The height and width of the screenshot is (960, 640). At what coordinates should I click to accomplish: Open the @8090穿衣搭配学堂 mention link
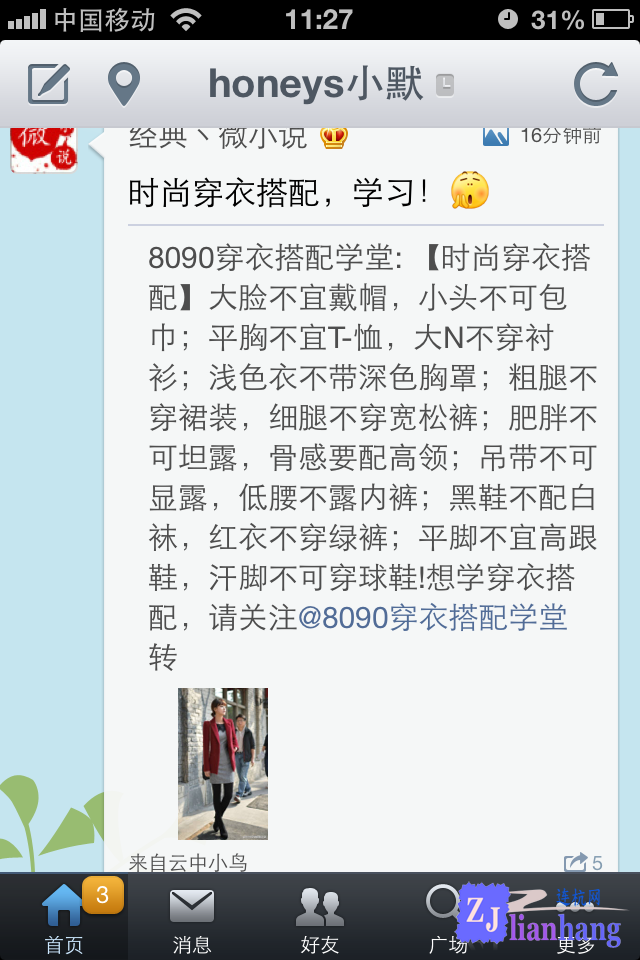click(x=432, y=617)
